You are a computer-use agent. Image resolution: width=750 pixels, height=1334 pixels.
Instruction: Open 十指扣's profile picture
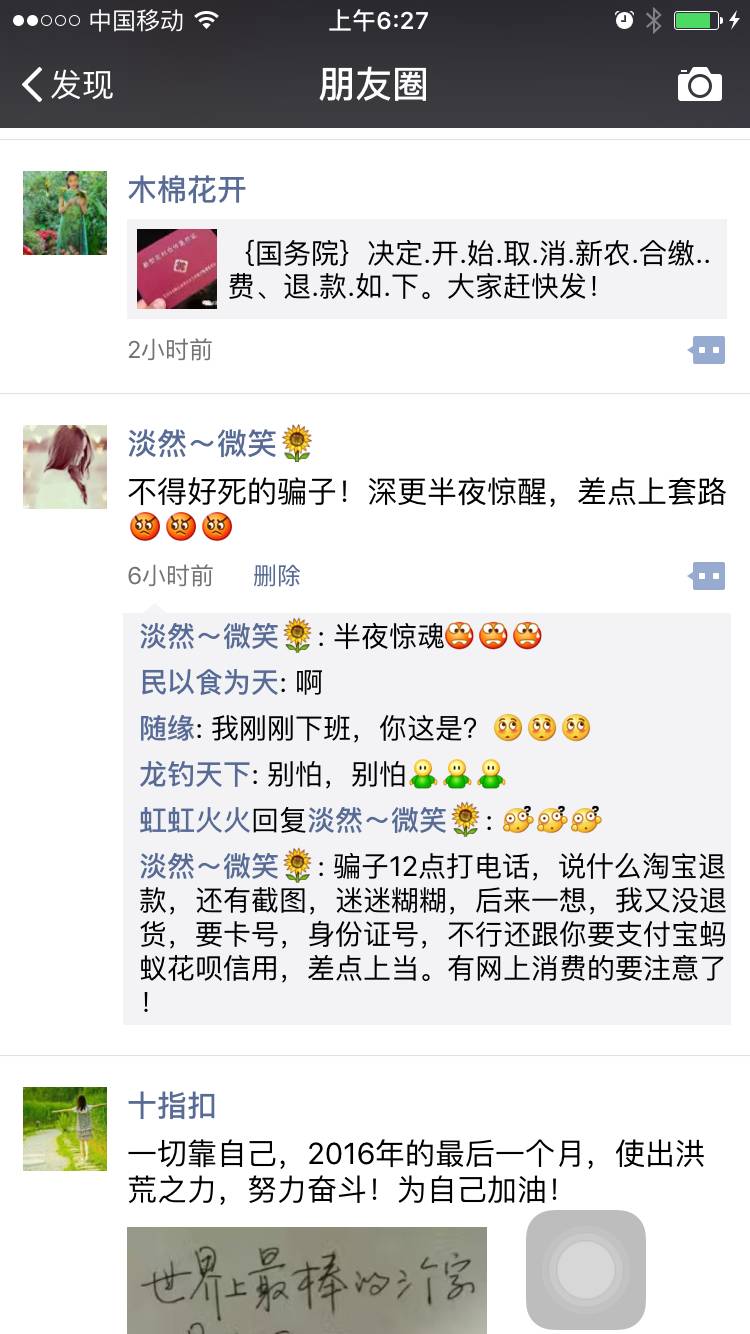(x=65, y=1129)
